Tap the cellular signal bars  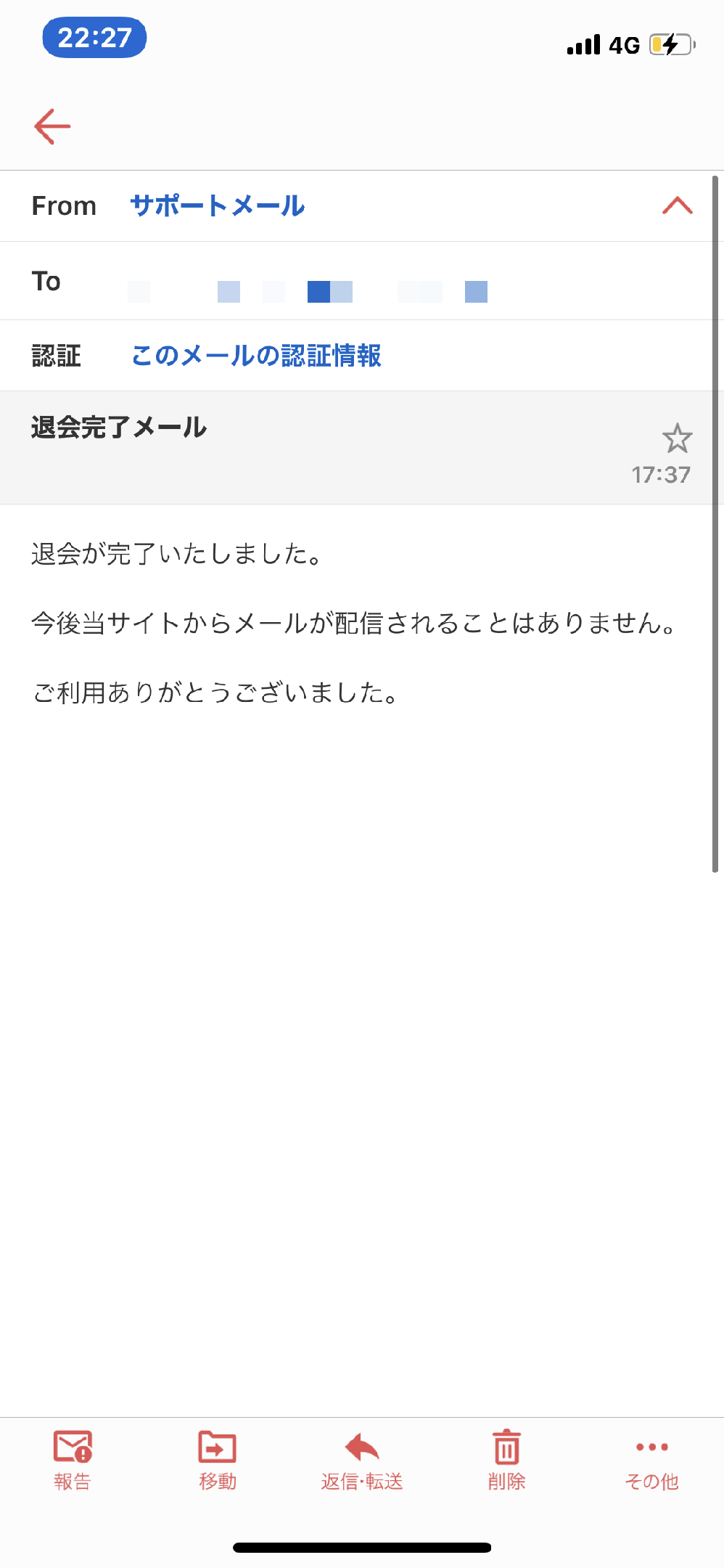tap(583, 45)
